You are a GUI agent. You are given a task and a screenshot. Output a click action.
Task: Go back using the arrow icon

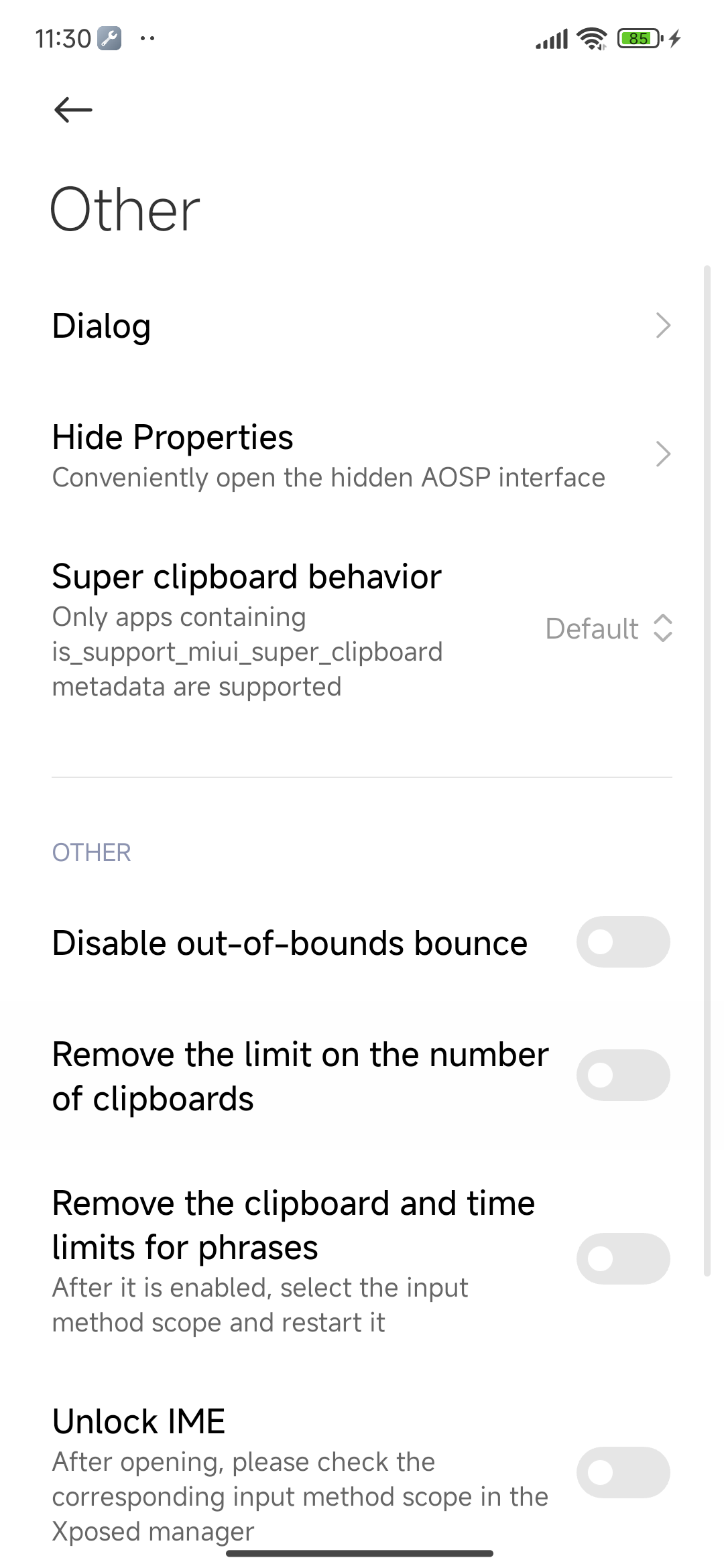[x=73, y=110]
